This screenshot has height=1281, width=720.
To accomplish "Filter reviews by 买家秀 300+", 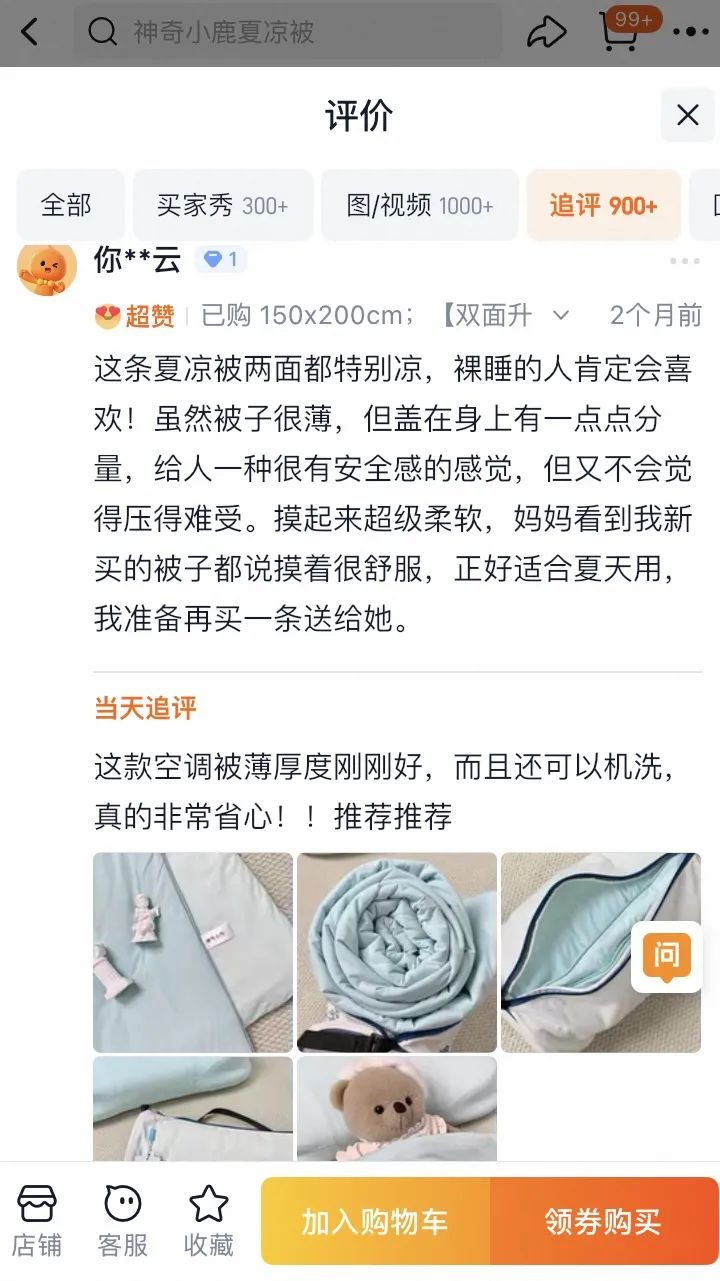I will [222, 205].
